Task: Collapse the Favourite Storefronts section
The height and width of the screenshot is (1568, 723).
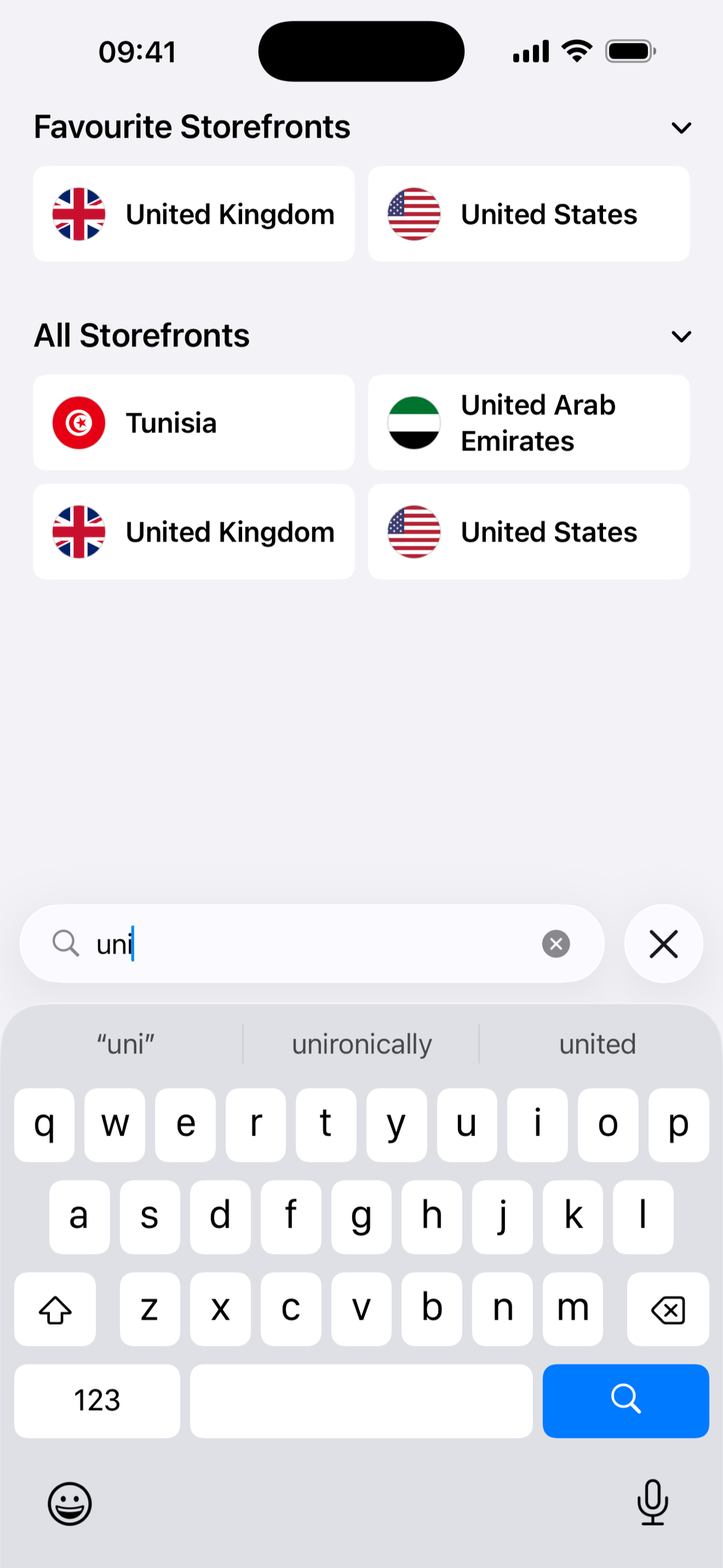Action: point(681,128)
